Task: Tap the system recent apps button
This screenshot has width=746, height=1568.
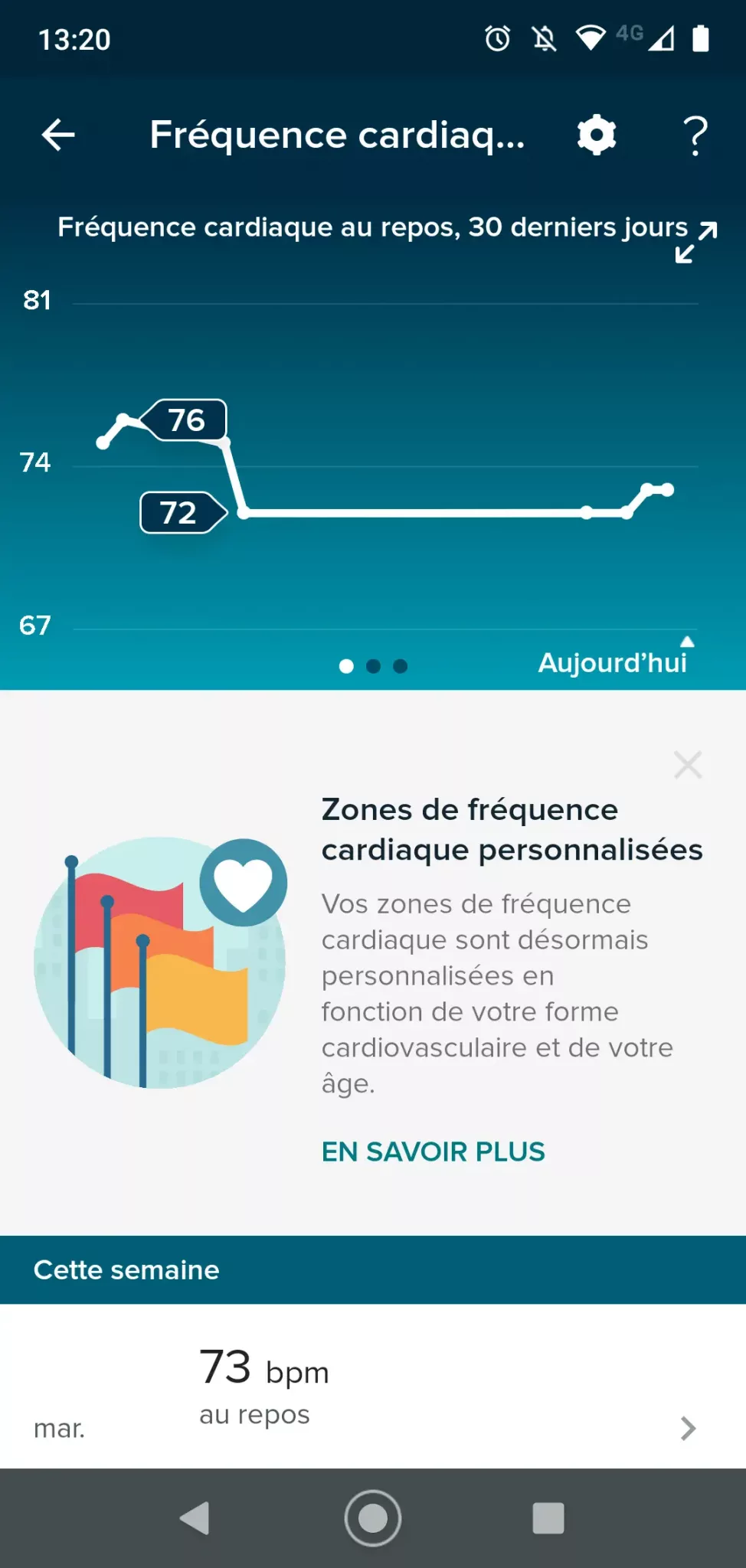Action: click(548, 1517)
